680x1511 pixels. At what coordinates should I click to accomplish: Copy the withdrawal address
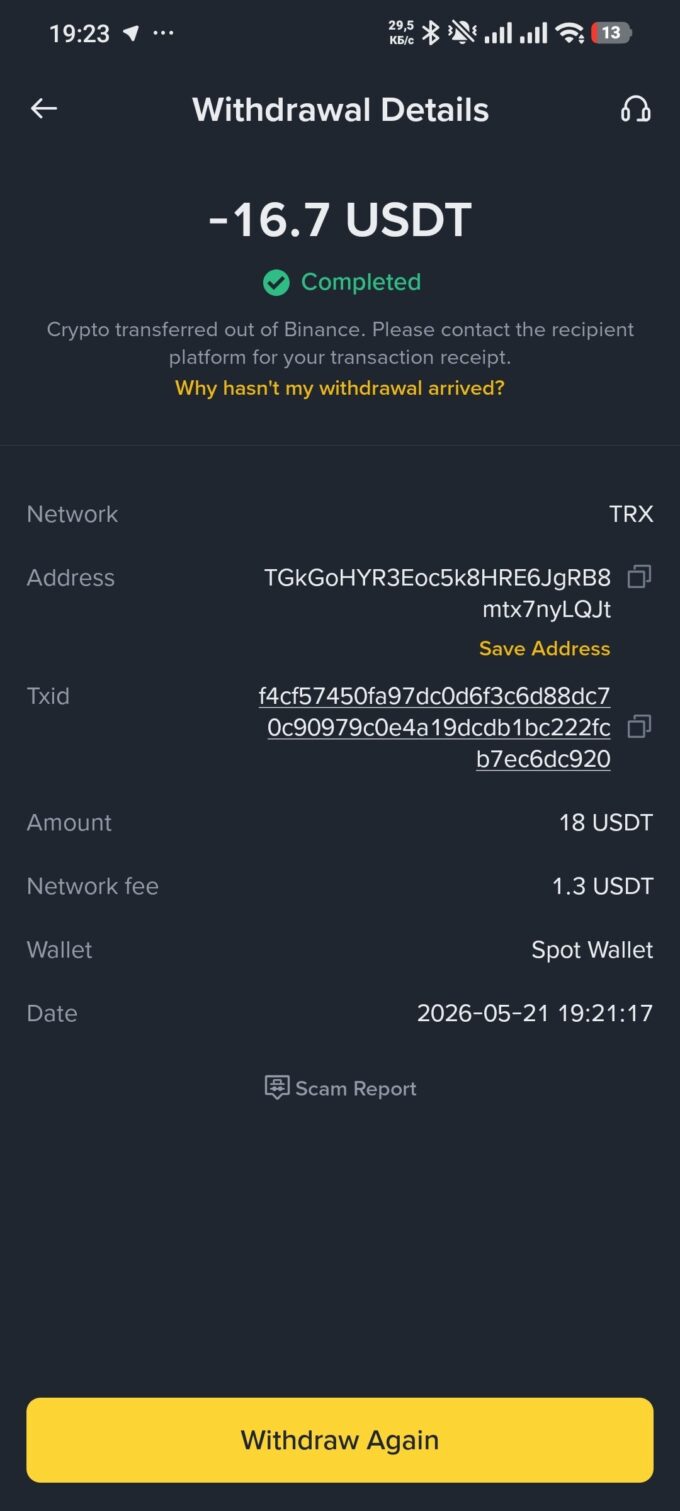639,577
